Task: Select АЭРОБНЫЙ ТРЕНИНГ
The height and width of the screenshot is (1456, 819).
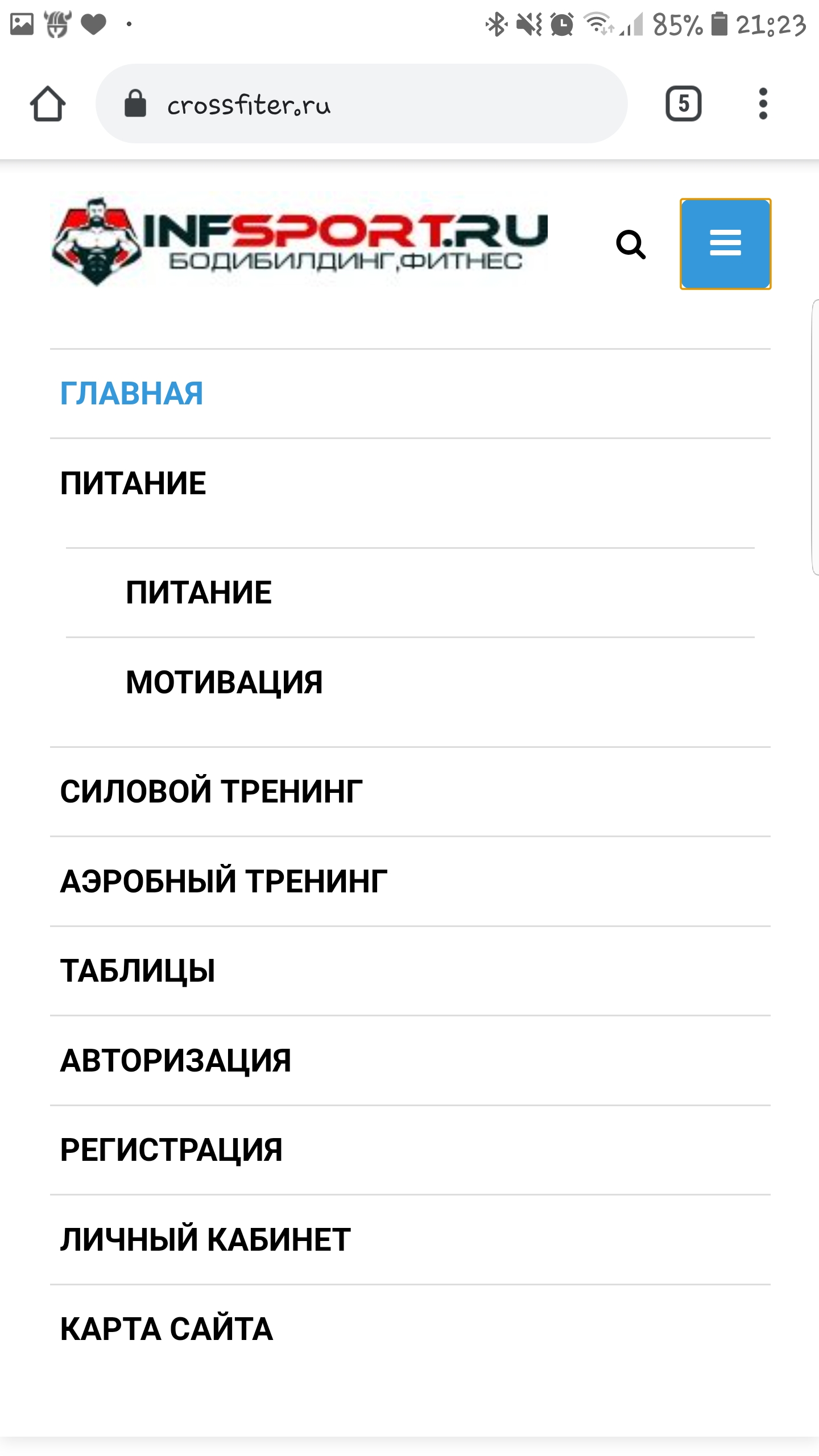Action: pyautogui.click(x=224, y=882)
